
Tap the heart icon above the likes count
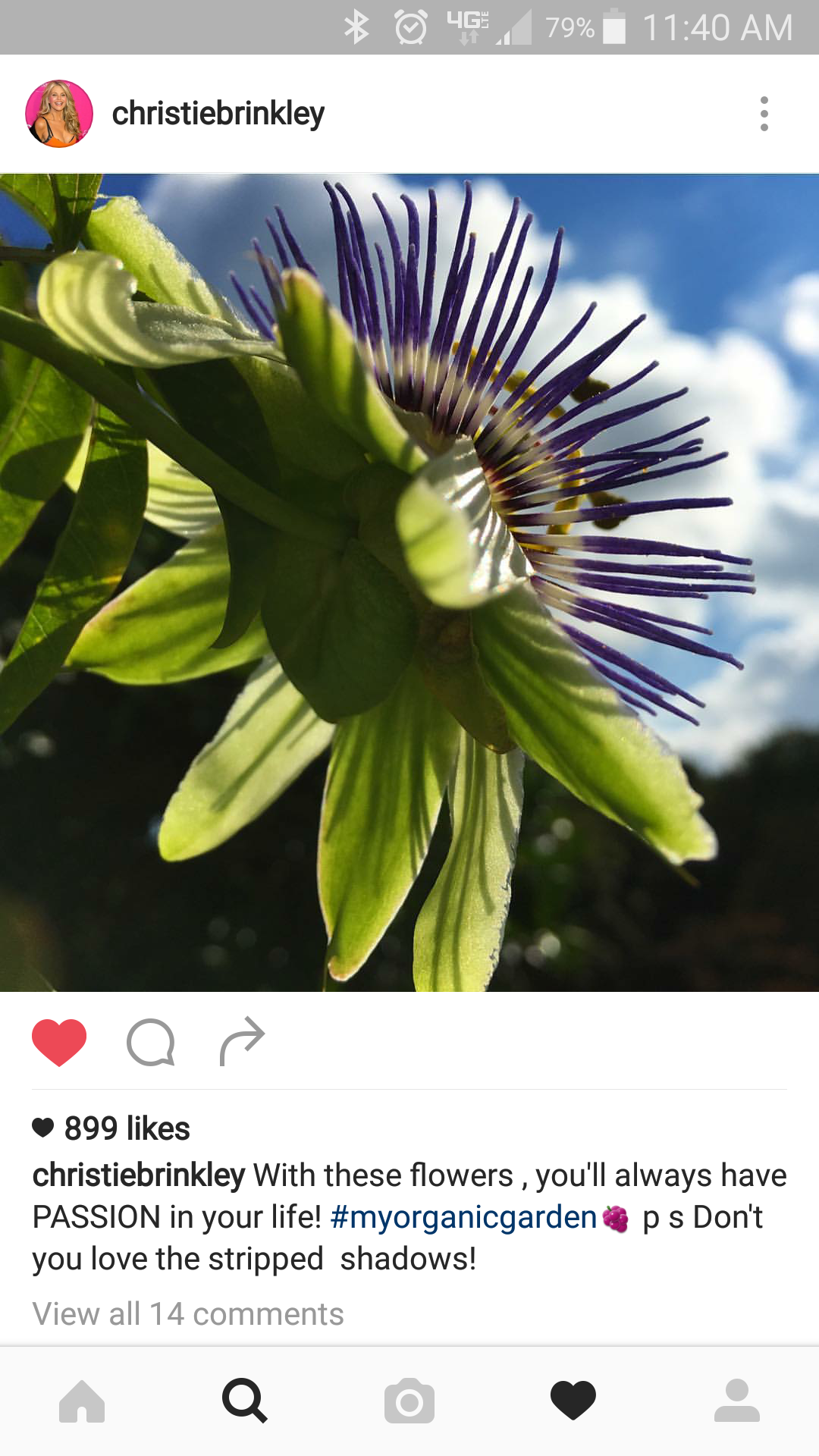click(x=43, y=1129)
